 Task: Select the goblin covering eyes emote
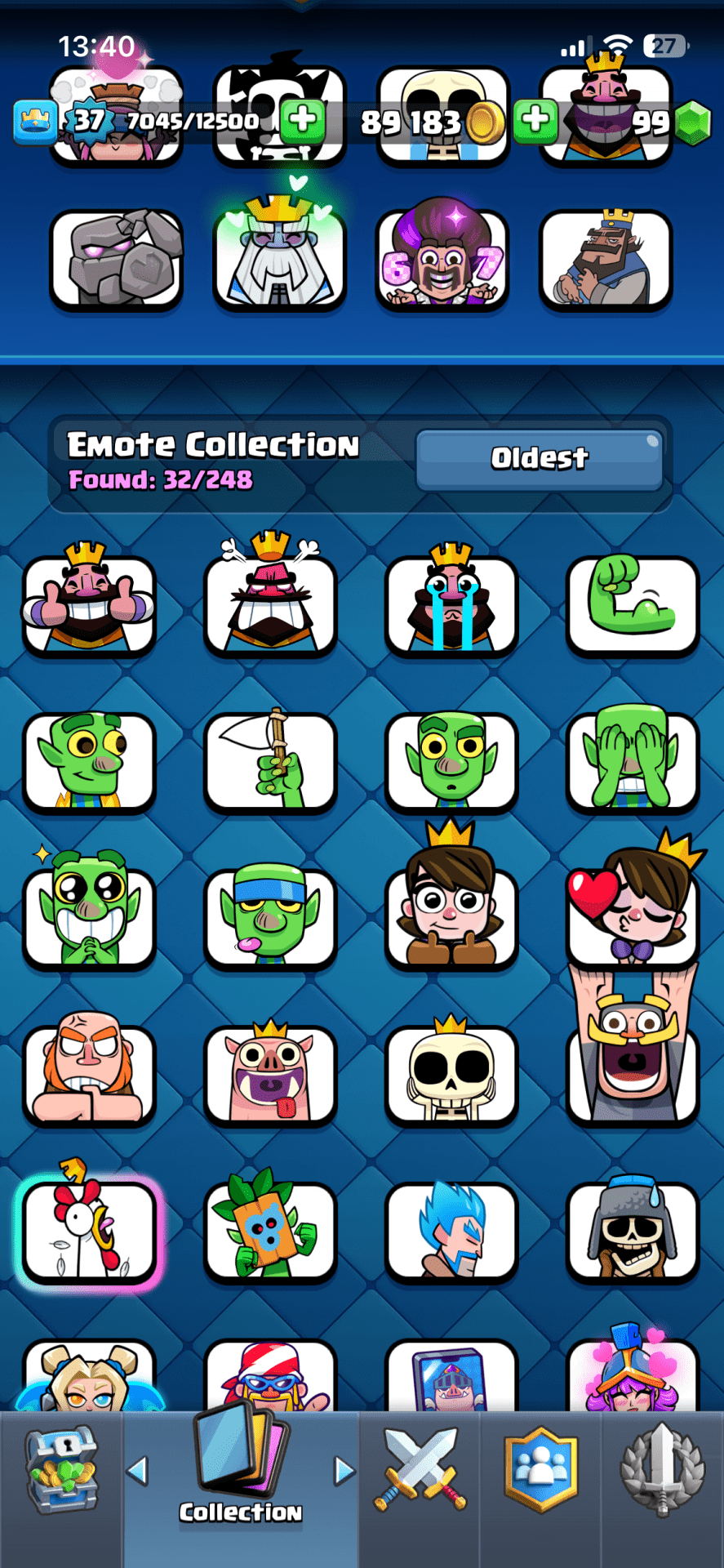coord(633,761)
